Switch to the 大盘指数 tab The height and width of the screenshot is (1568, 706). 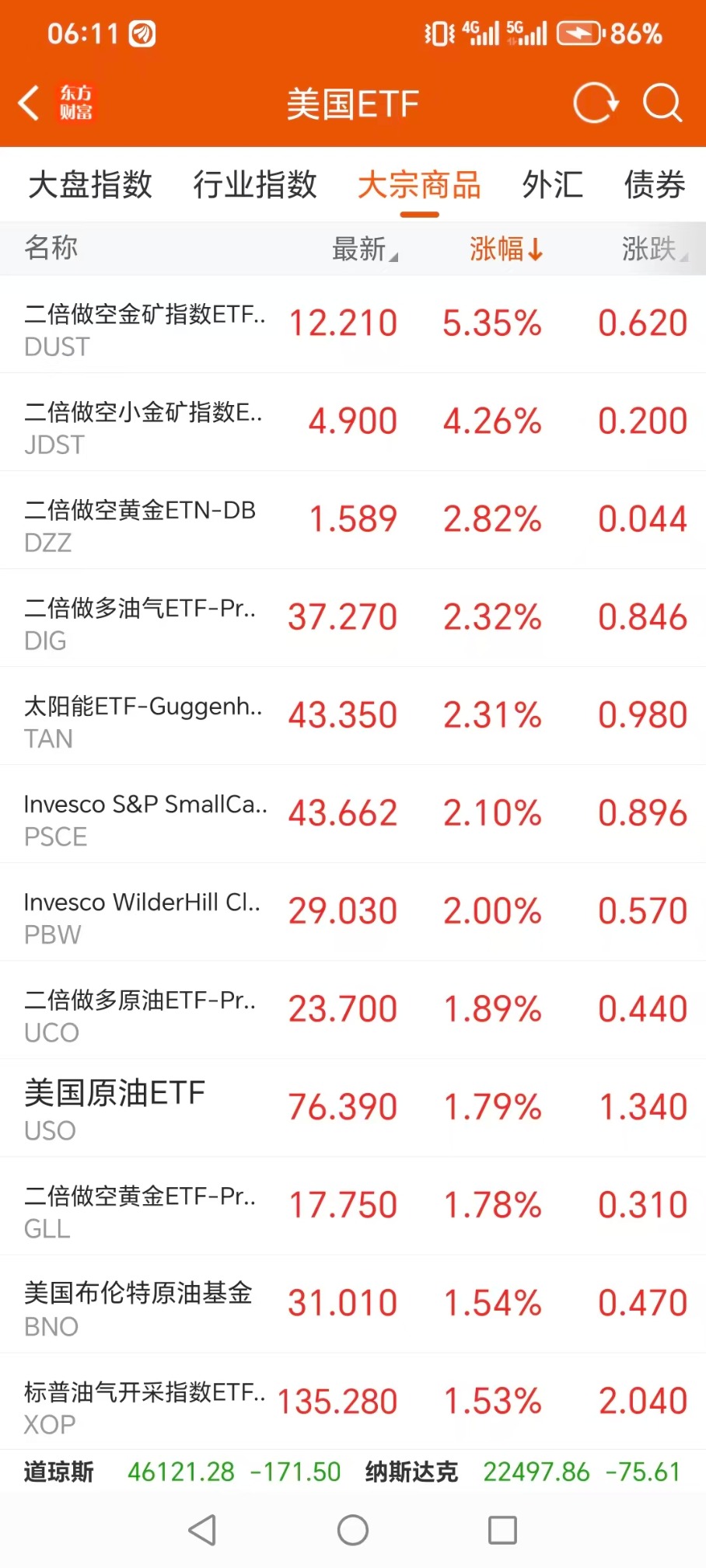tap(90, 185)
